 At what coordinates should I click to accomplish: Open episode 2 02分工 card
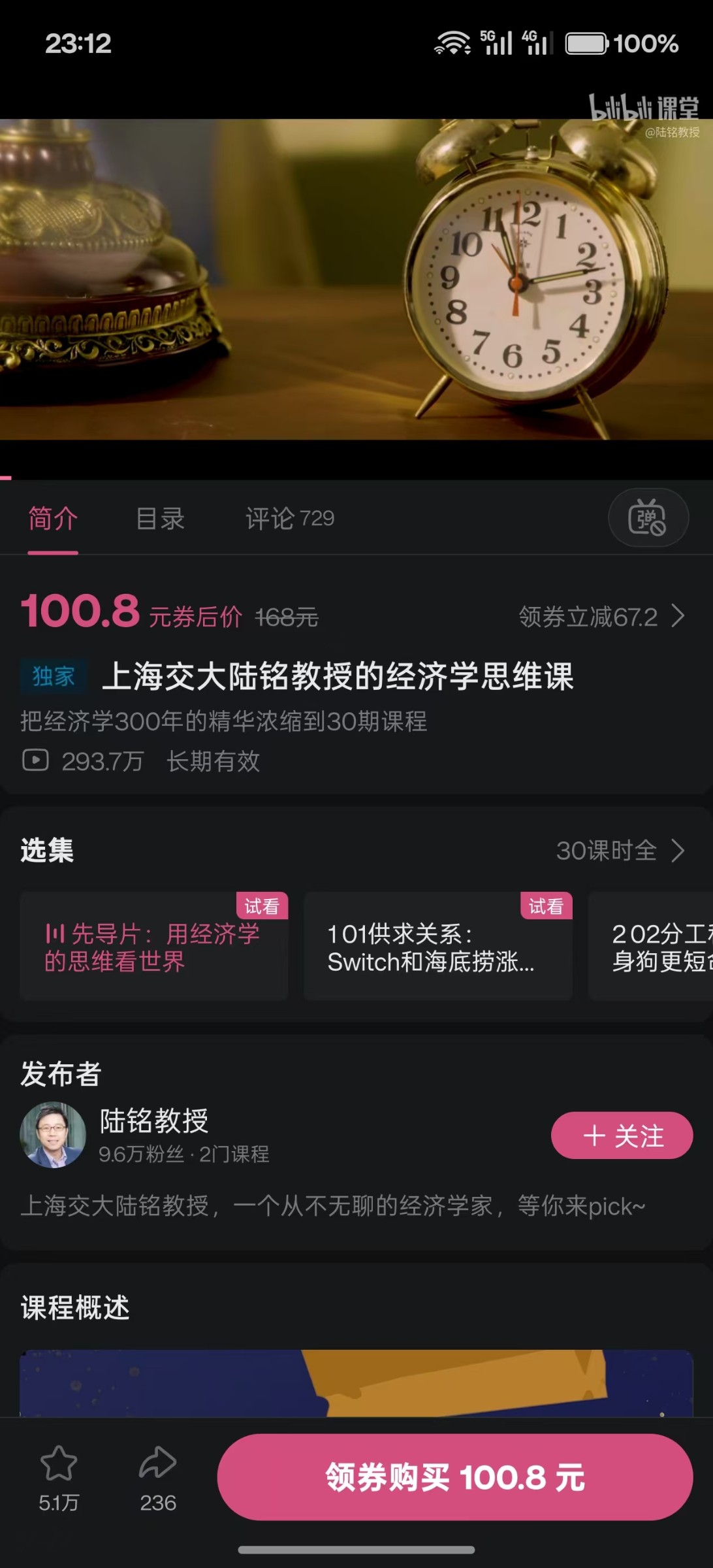653,947
